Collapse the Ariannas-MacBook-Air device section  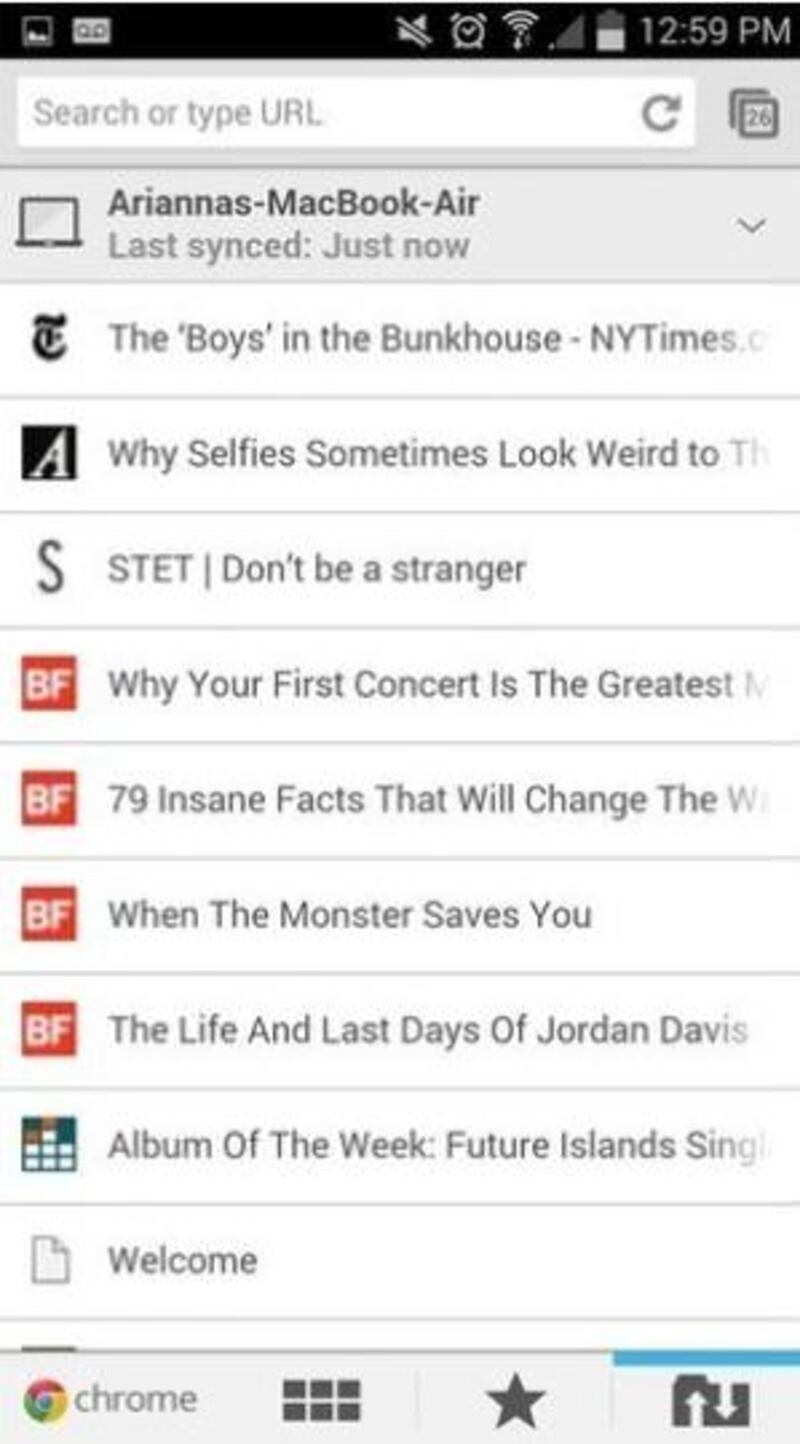750,226
